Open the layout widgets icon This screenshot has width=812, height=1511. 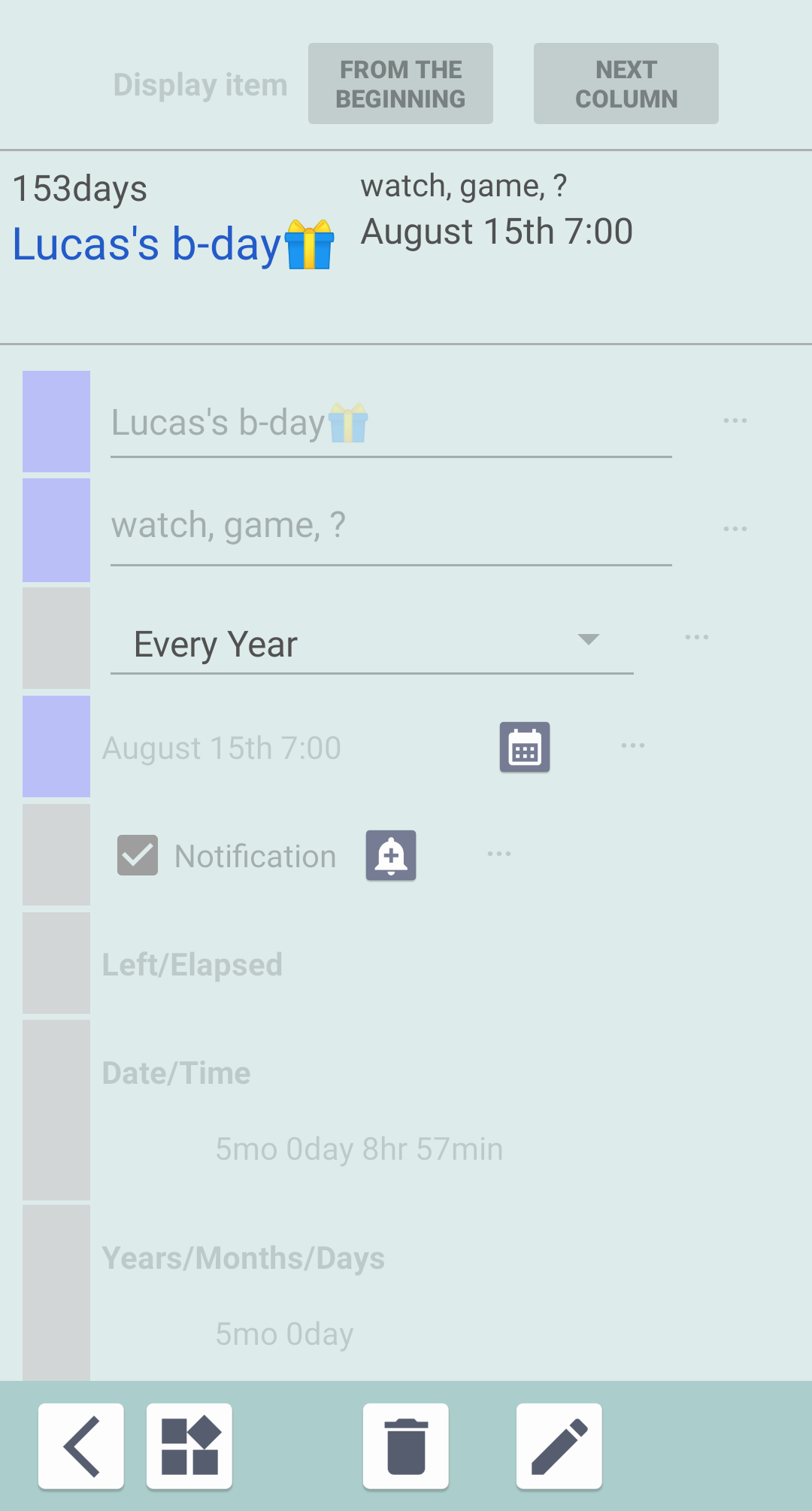coord(189,1446)
